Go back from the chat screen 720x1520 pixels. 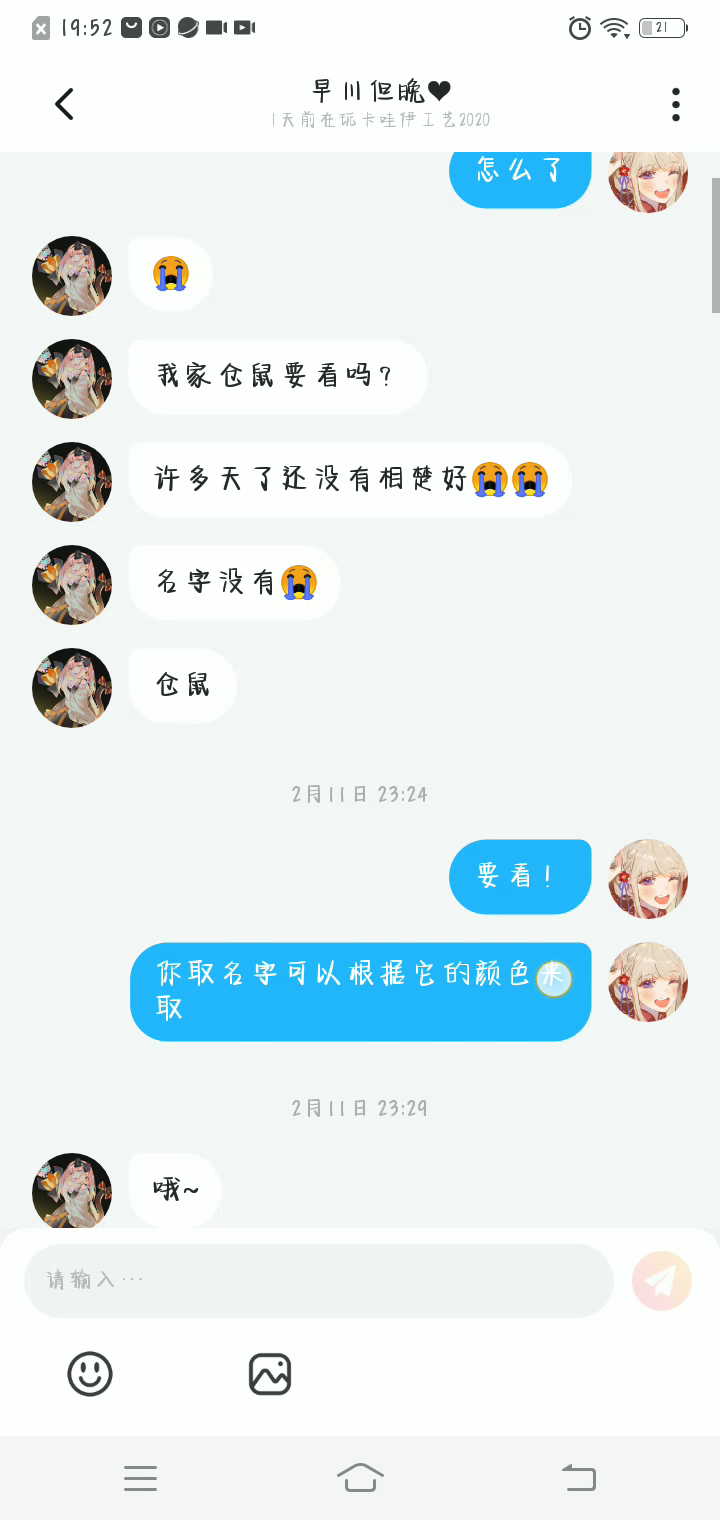coord(65,104)
